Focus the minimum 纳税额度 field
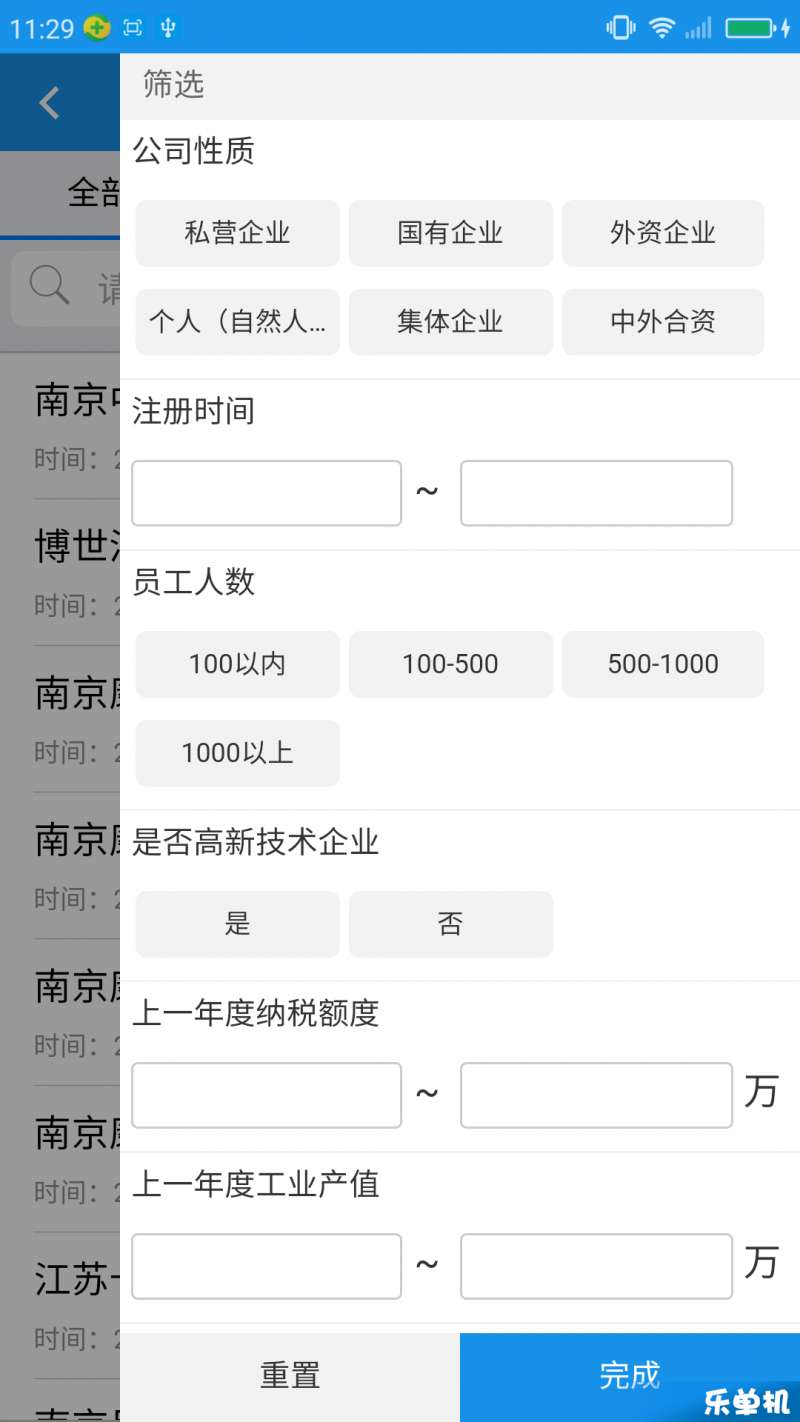The width and height of the screenshot is (800, 1422). tap(267, 1095)
